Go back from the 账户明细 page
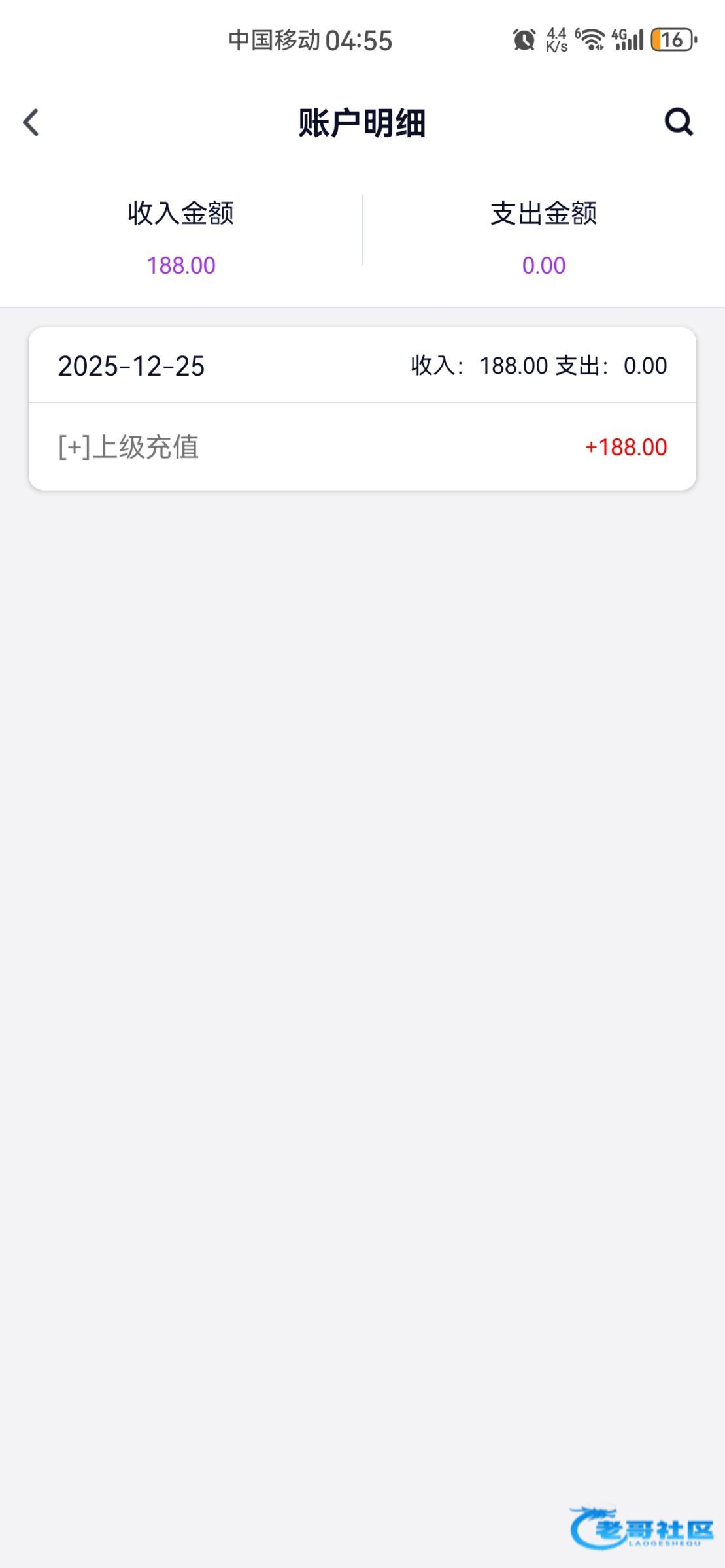The image size is (725, 1568). (31, 122)
